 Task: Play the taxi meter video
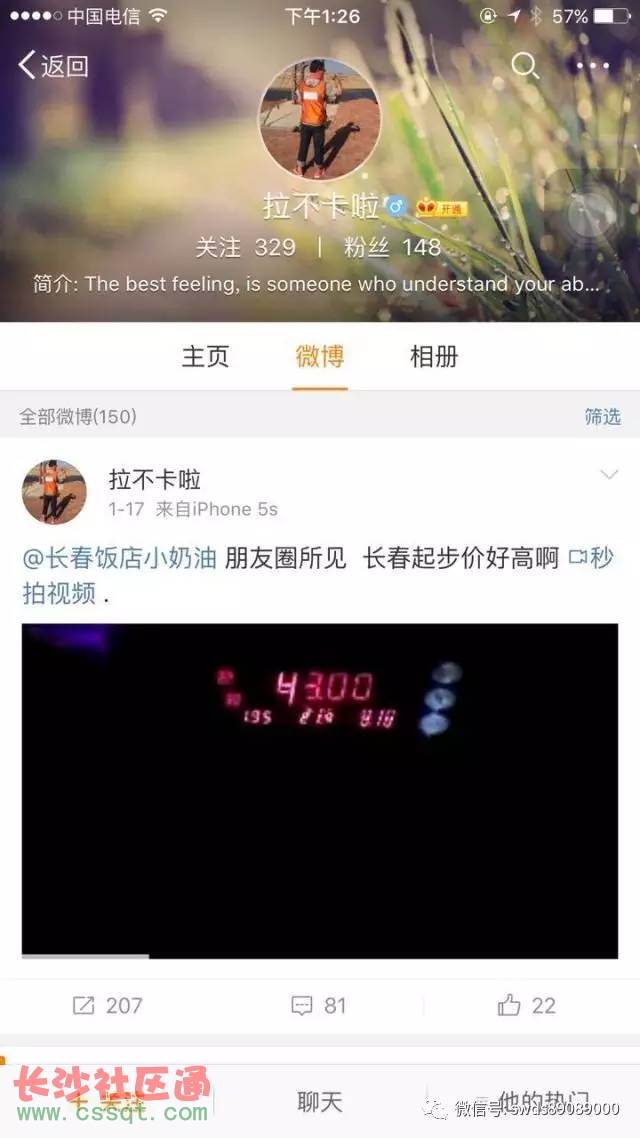click(320, 790)
